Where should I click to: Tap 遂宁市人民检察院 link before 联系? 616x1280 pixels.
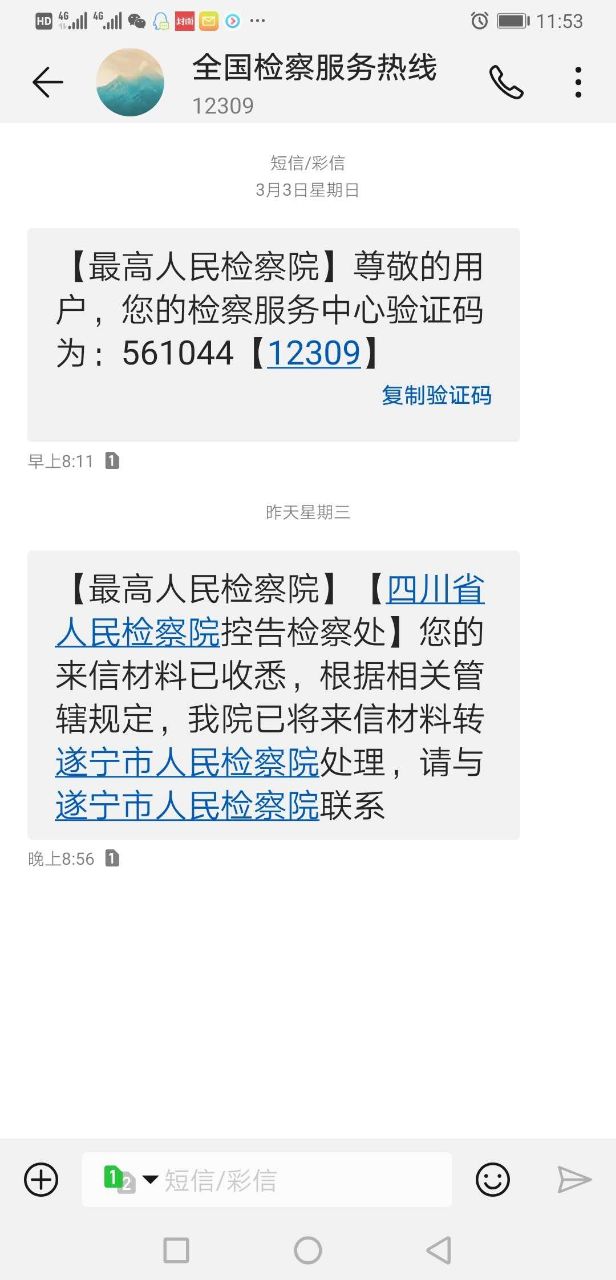(x=187, y=805)
